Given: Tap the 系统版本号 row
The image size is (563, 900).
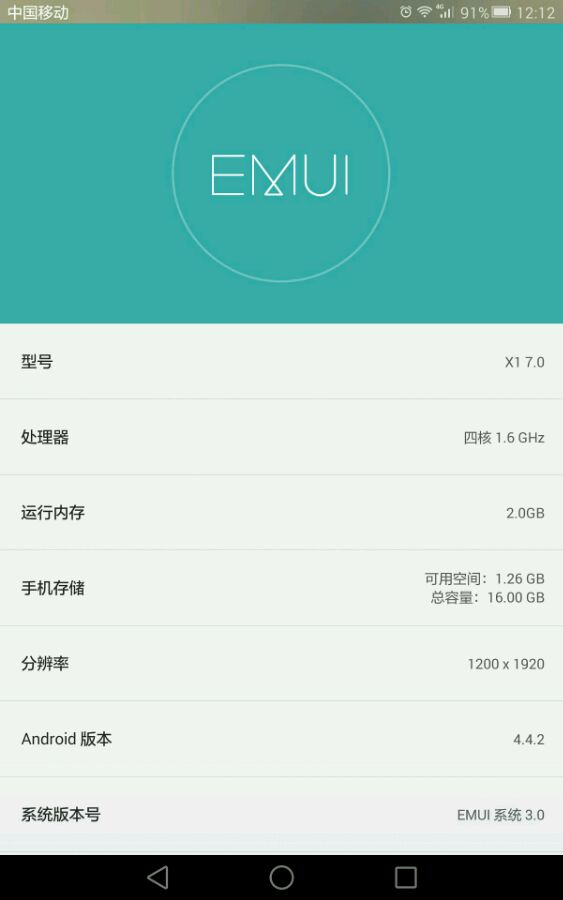Looking at the screenshot, I should [x=281, y=814].
